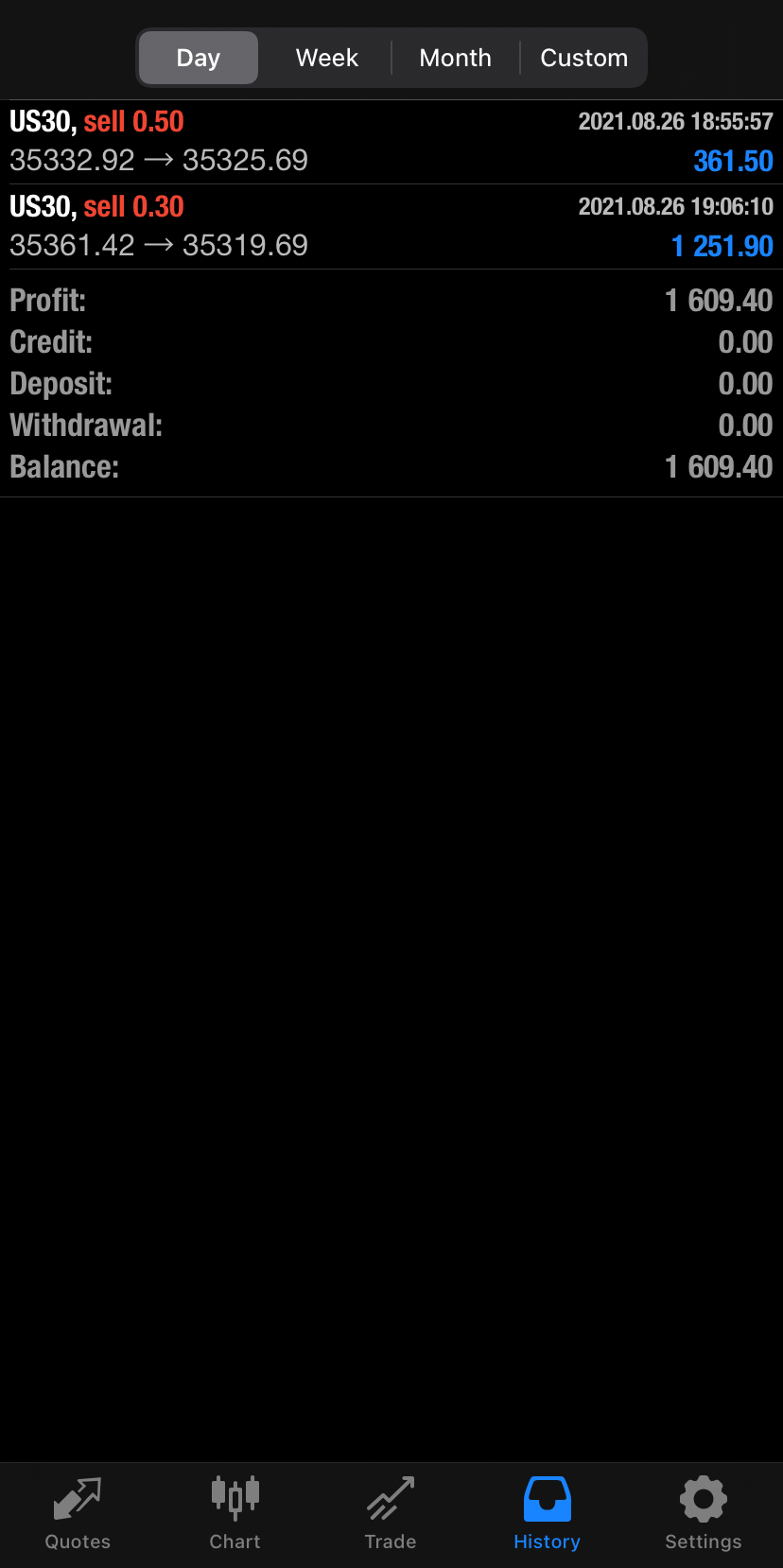Expand the US30 sell 0.30 trade
This screenshot has width=783, height=1568.
pos(391,227)
